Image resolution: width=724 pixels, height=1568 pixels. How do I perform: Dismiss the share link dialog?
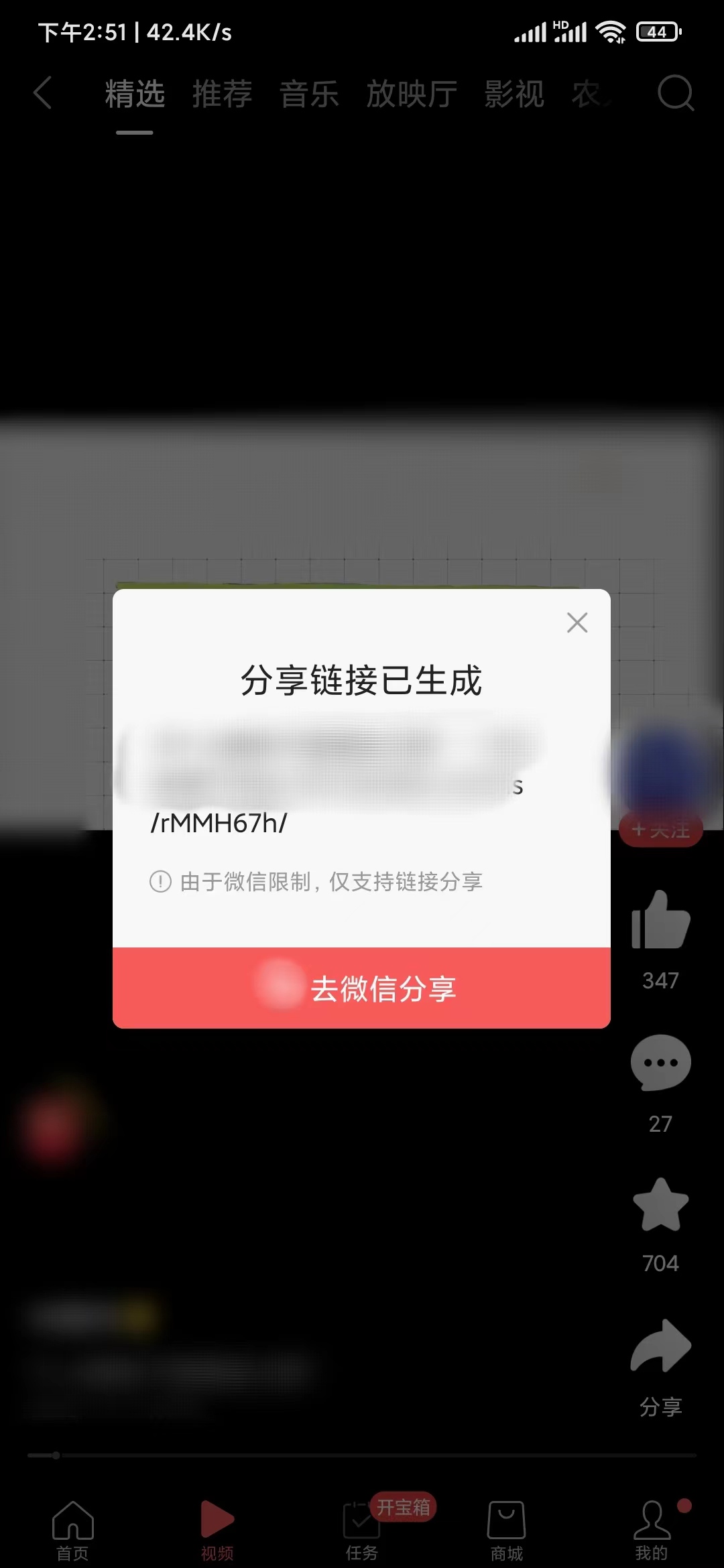tap(577, 623)
